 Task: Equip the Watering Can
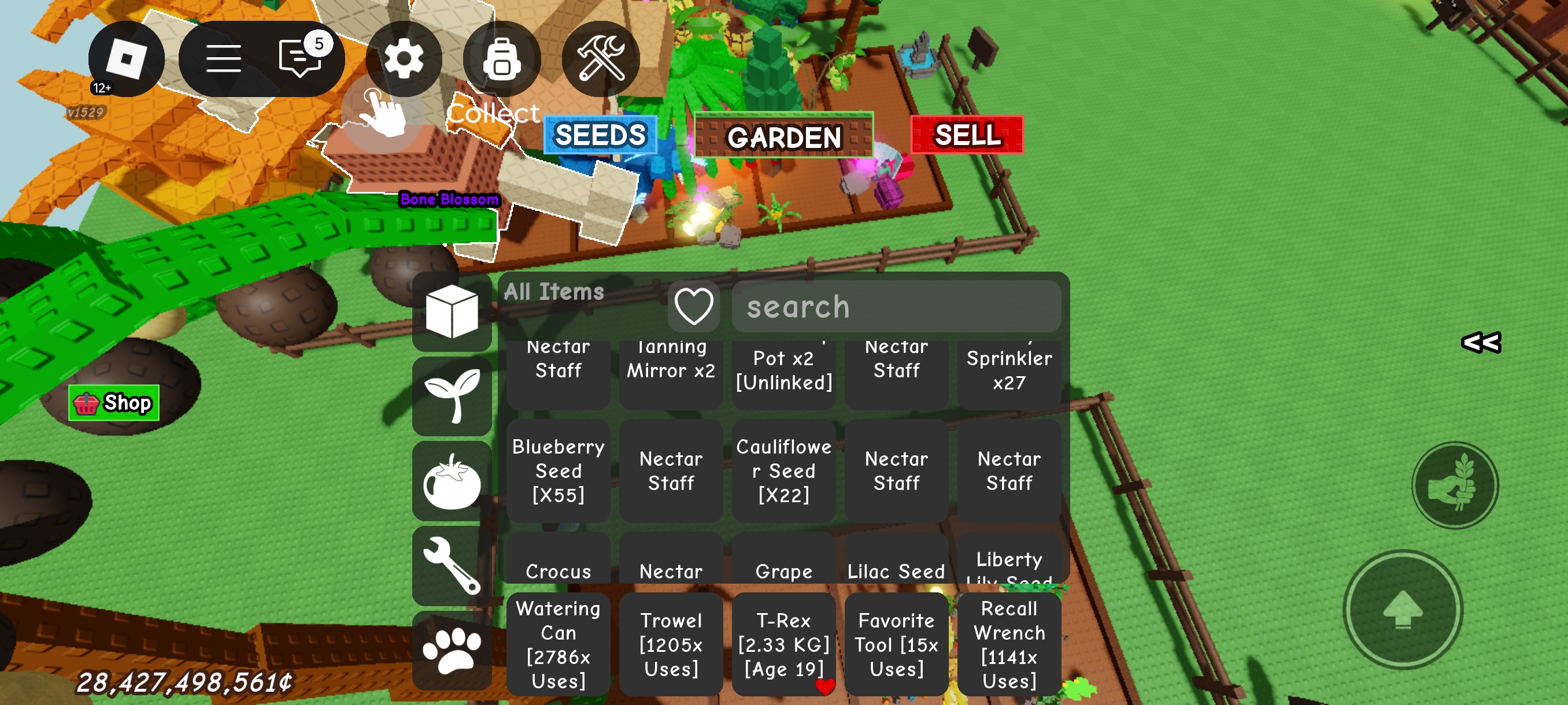point(557,644)
